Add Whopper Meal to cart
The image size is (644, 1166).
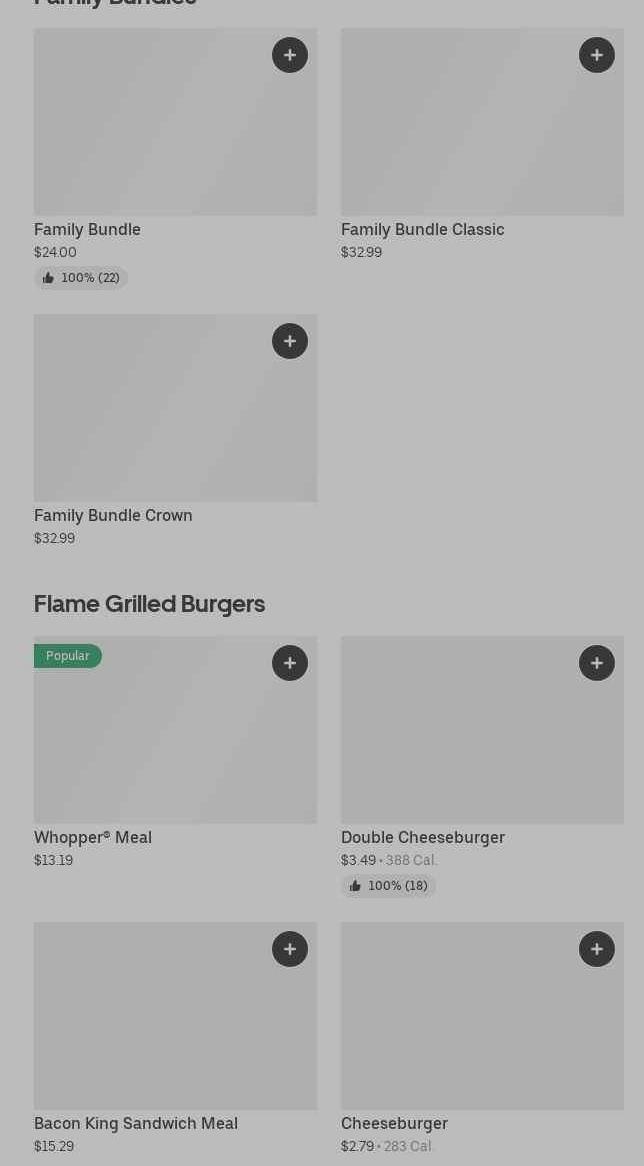coord(290,663)
